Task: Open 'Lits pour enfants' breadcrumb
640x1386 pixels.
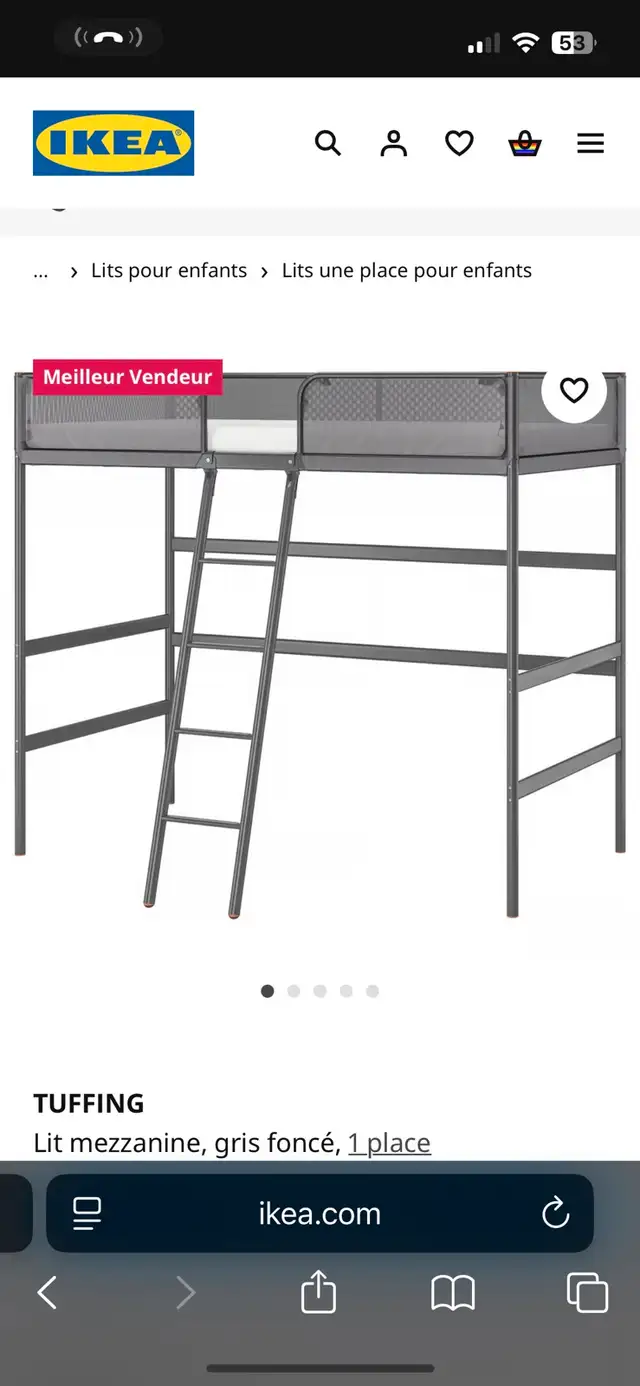Action: click(x=169, y=271)
